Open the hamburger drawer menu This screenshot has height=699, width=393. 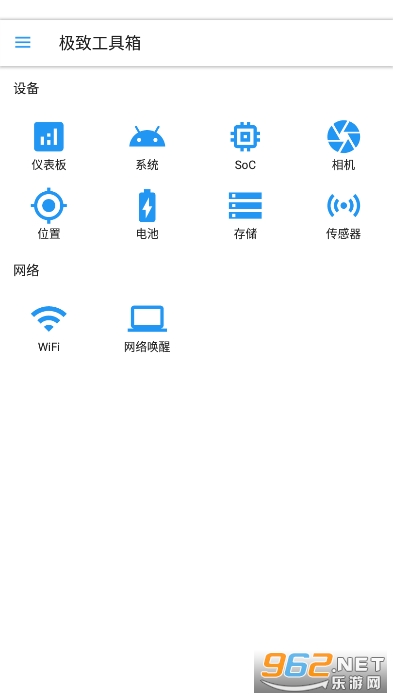23,42
